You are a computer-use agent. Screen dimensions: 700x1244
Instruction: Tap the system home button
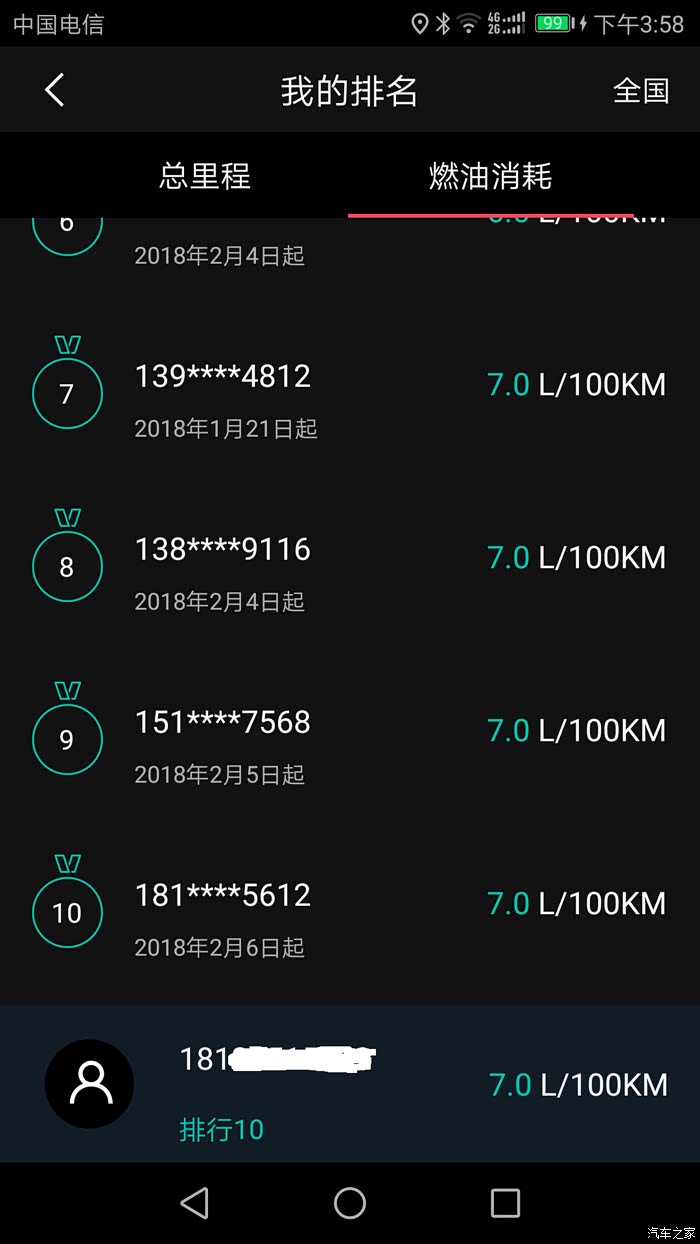(350, 1202)
